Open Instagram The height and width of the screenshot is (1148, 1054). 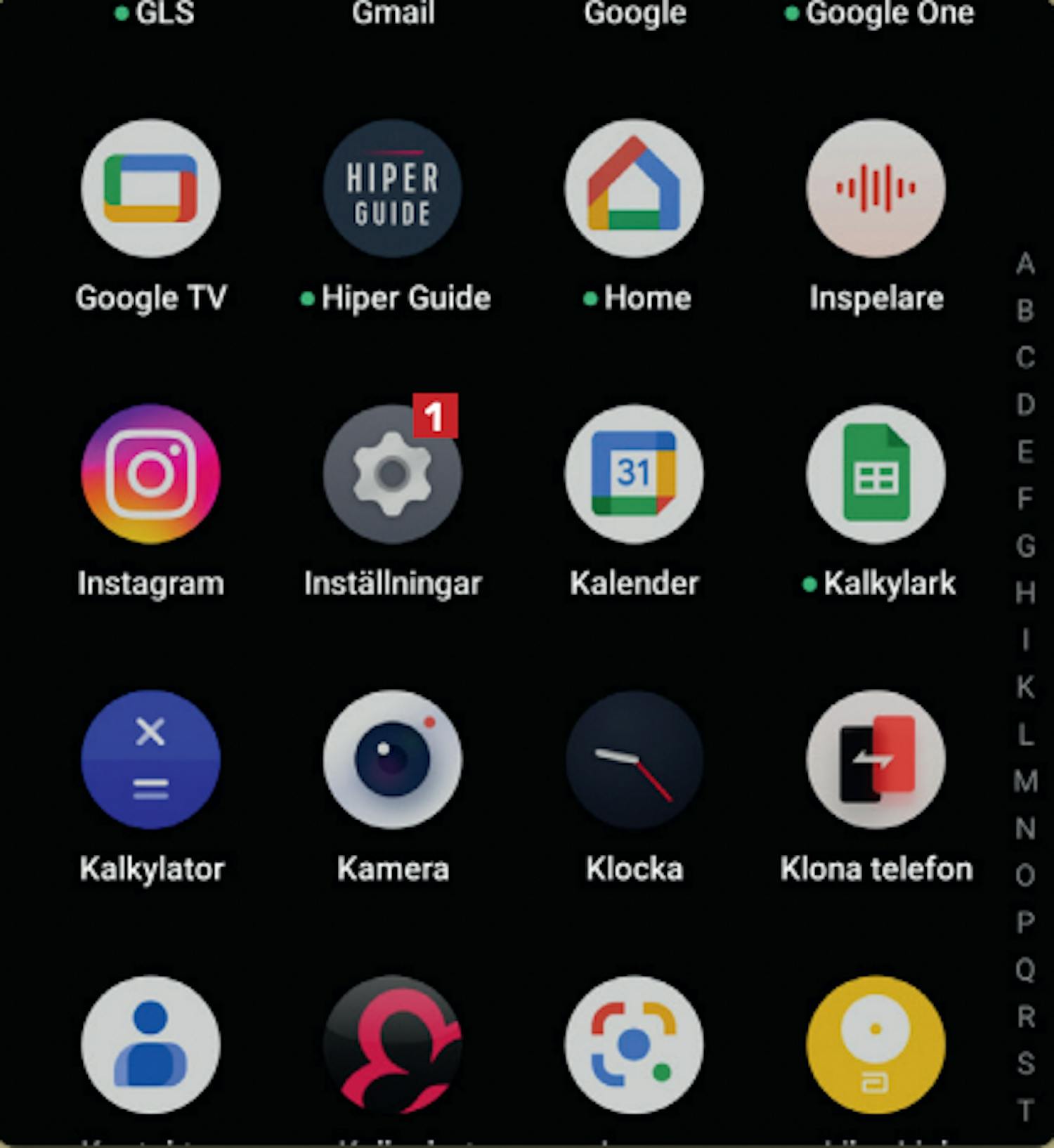150,474
